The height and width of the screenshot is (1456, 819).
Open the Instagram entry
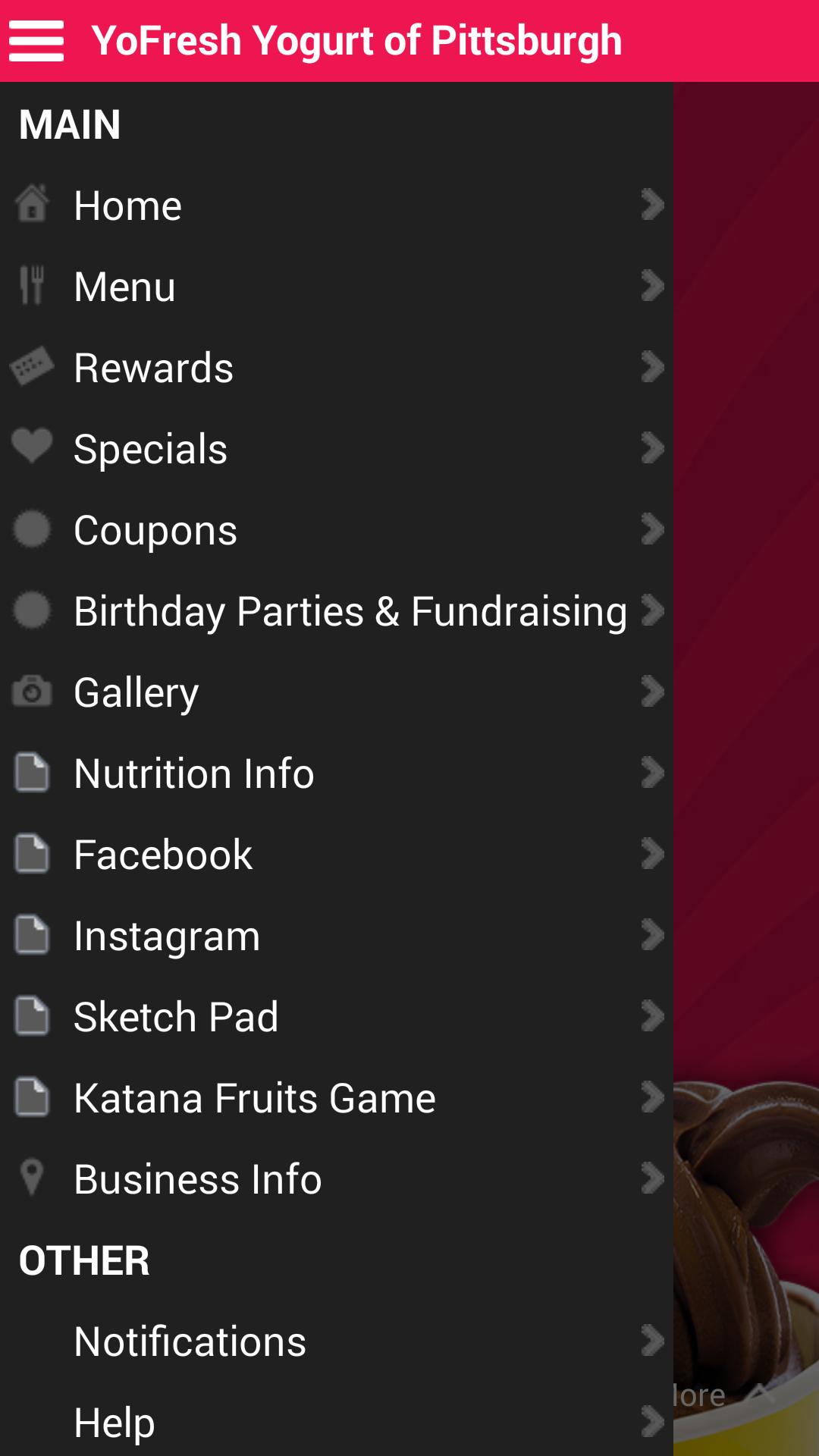[x=336, y=936]
